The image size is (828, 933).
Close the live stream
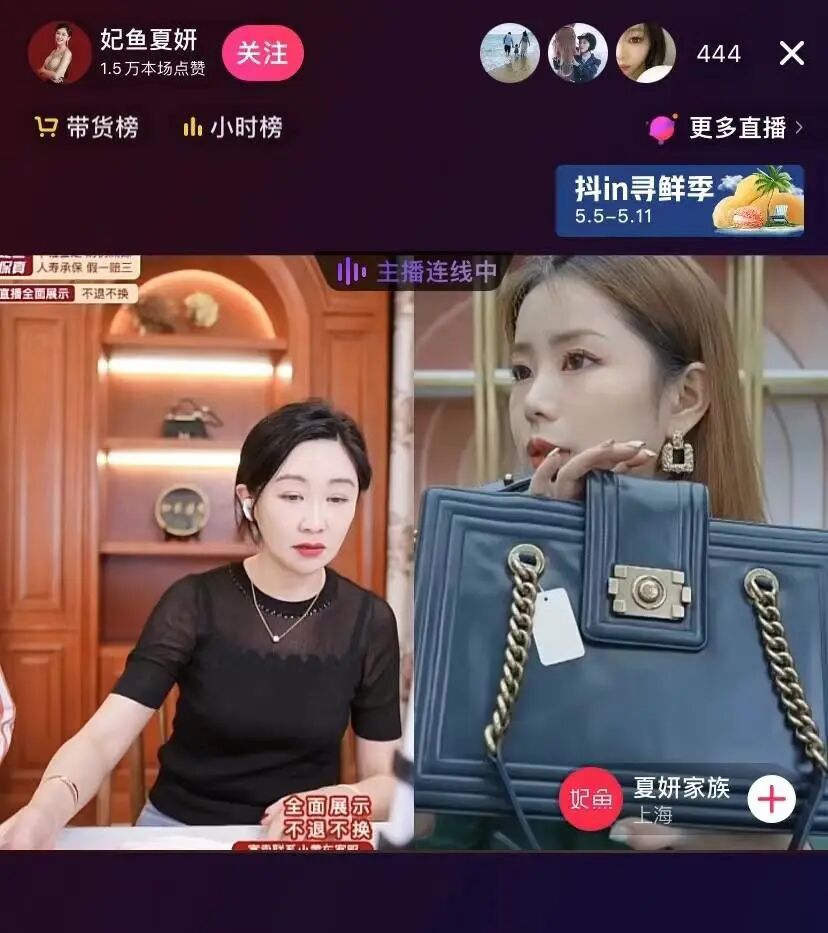pyautogui.click(x=791, y=53)
